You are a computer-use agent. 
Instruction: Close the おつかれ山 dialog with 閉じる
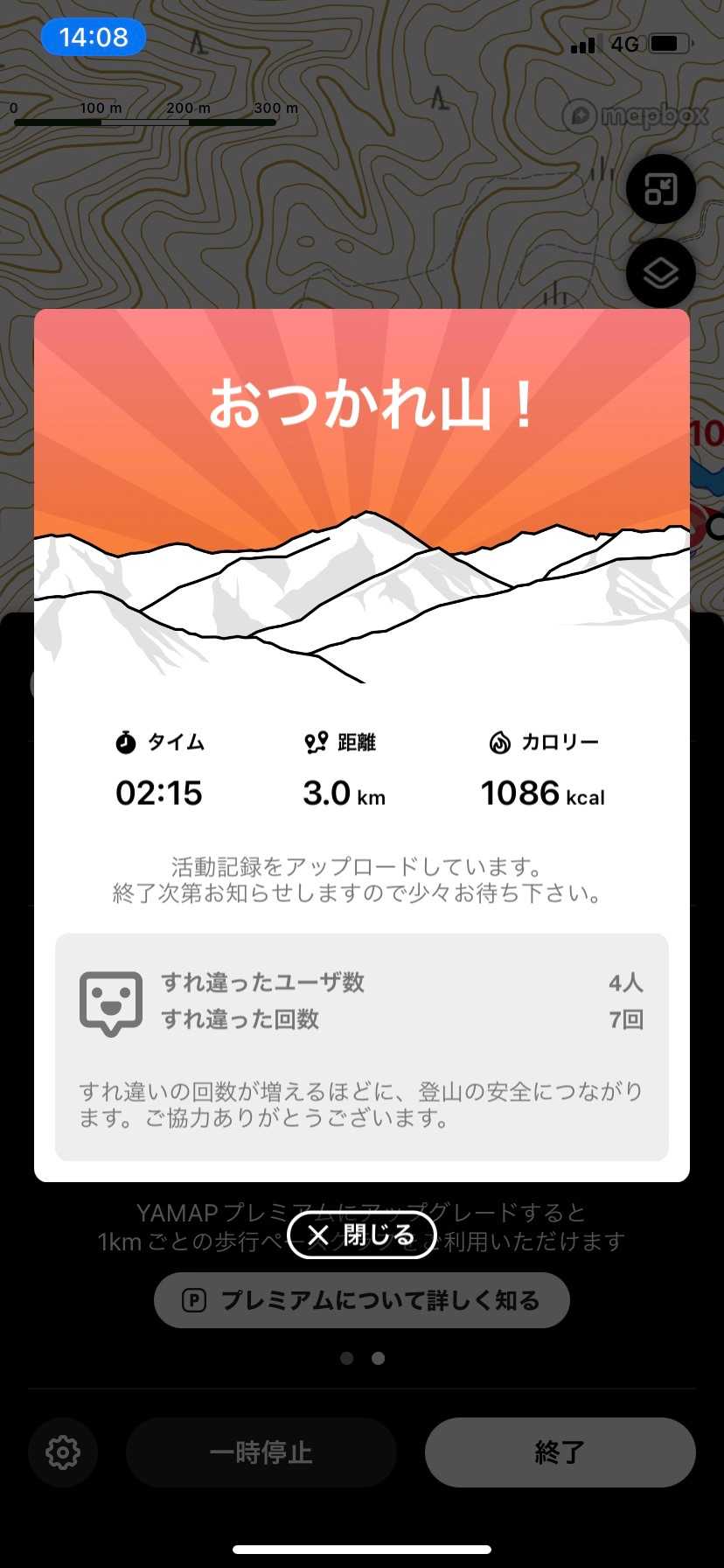coord(361,1235)
